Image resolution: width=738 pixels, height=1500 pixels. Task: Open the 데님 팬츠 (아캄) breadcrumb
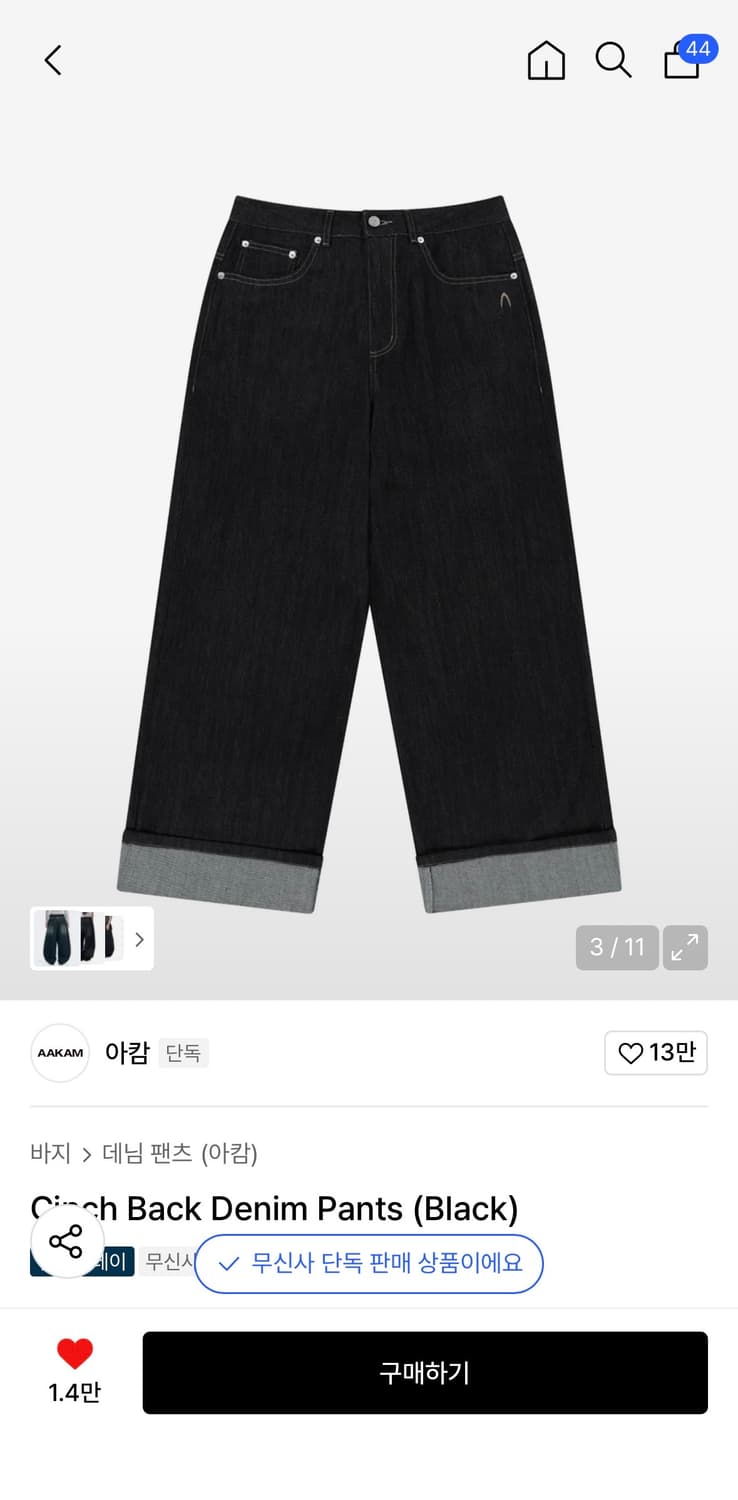click(182, 1153)
